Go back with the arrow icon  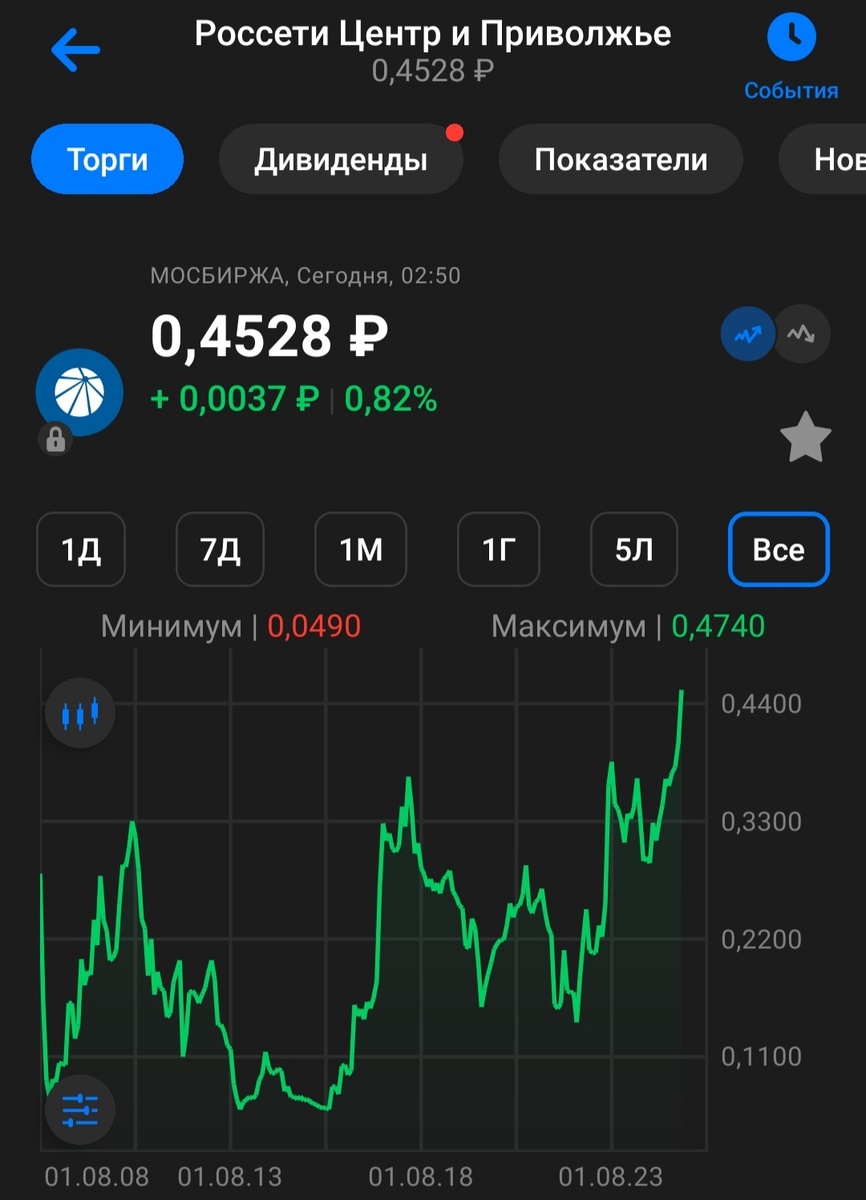point(76,50)
